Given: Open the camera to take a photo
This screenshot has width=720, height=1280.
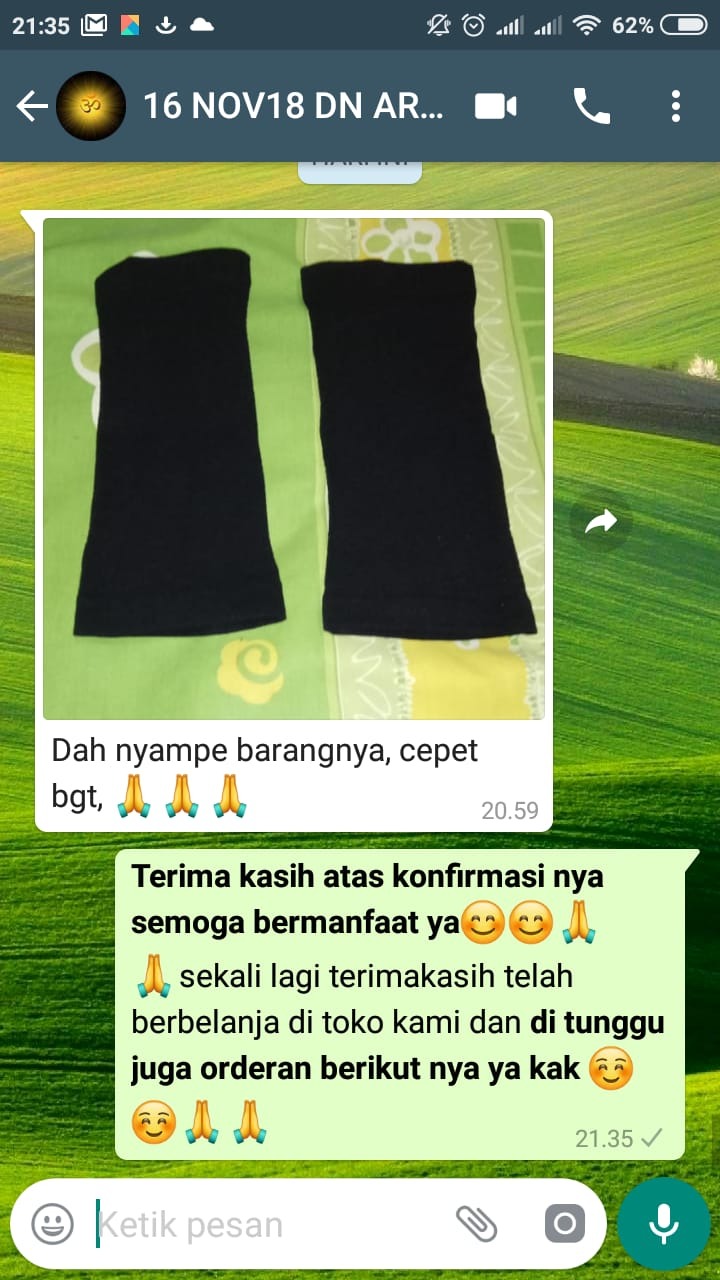Looking at the screenshot, I should tap(564, 1223).
